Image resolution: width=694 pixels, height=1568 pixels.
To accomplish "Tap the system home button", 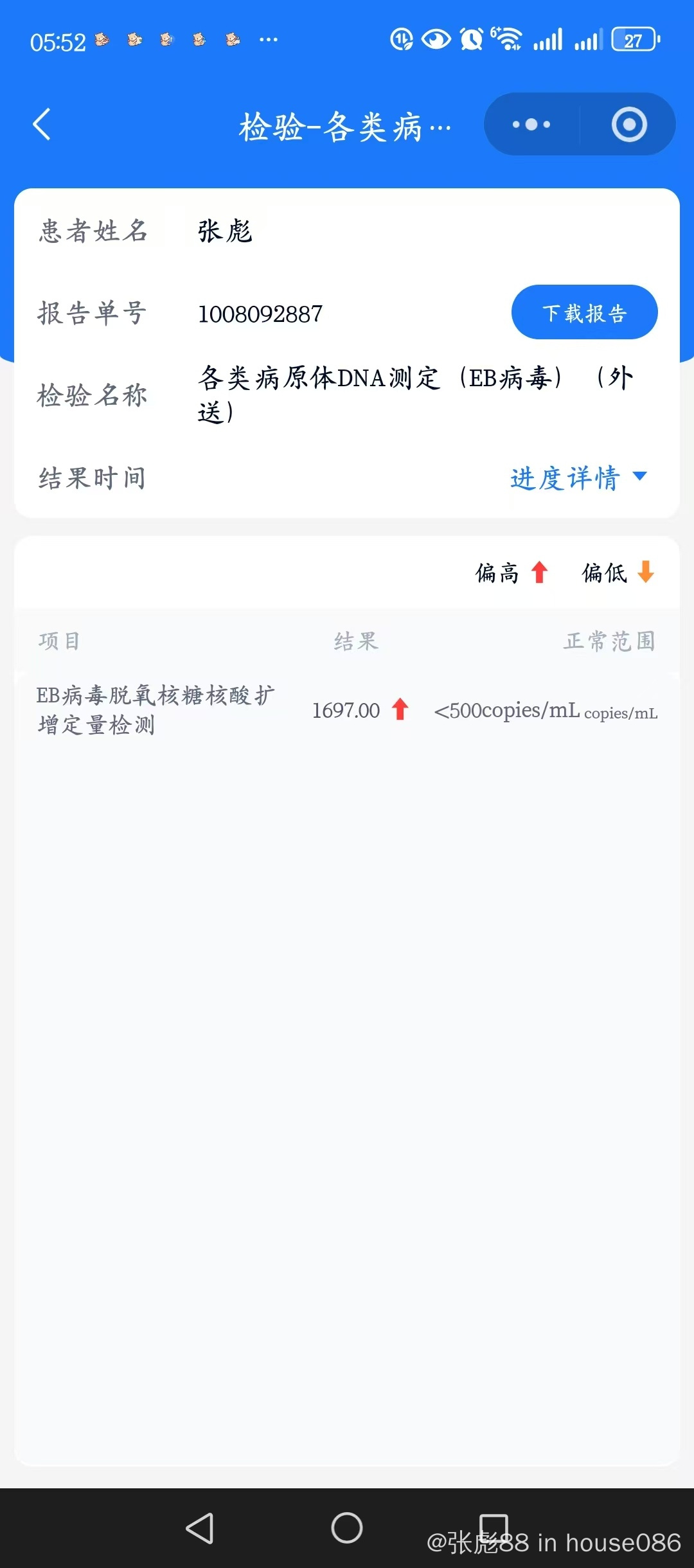I will (x=347, y=1528).
